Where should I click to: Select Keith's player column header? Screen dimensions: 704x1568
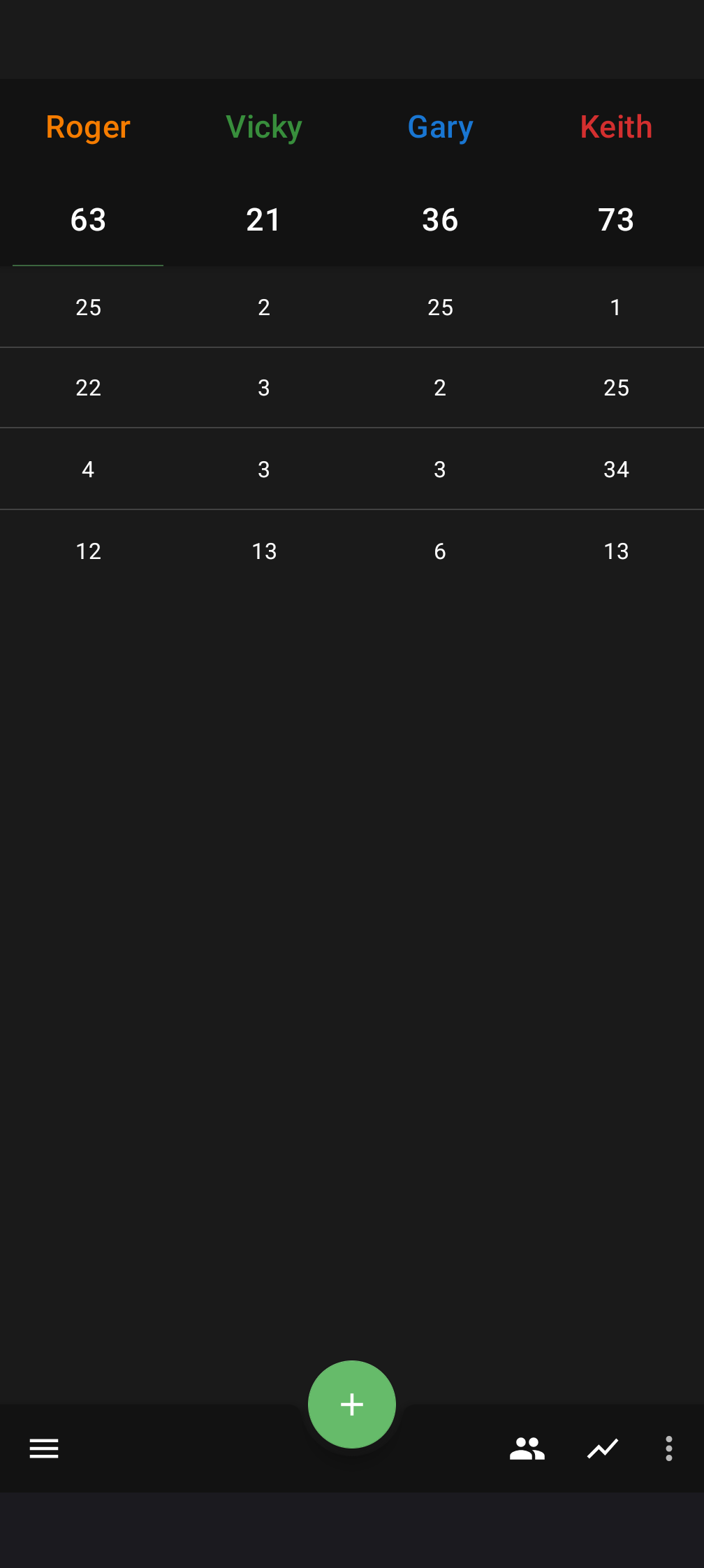[x=616, y=127]
